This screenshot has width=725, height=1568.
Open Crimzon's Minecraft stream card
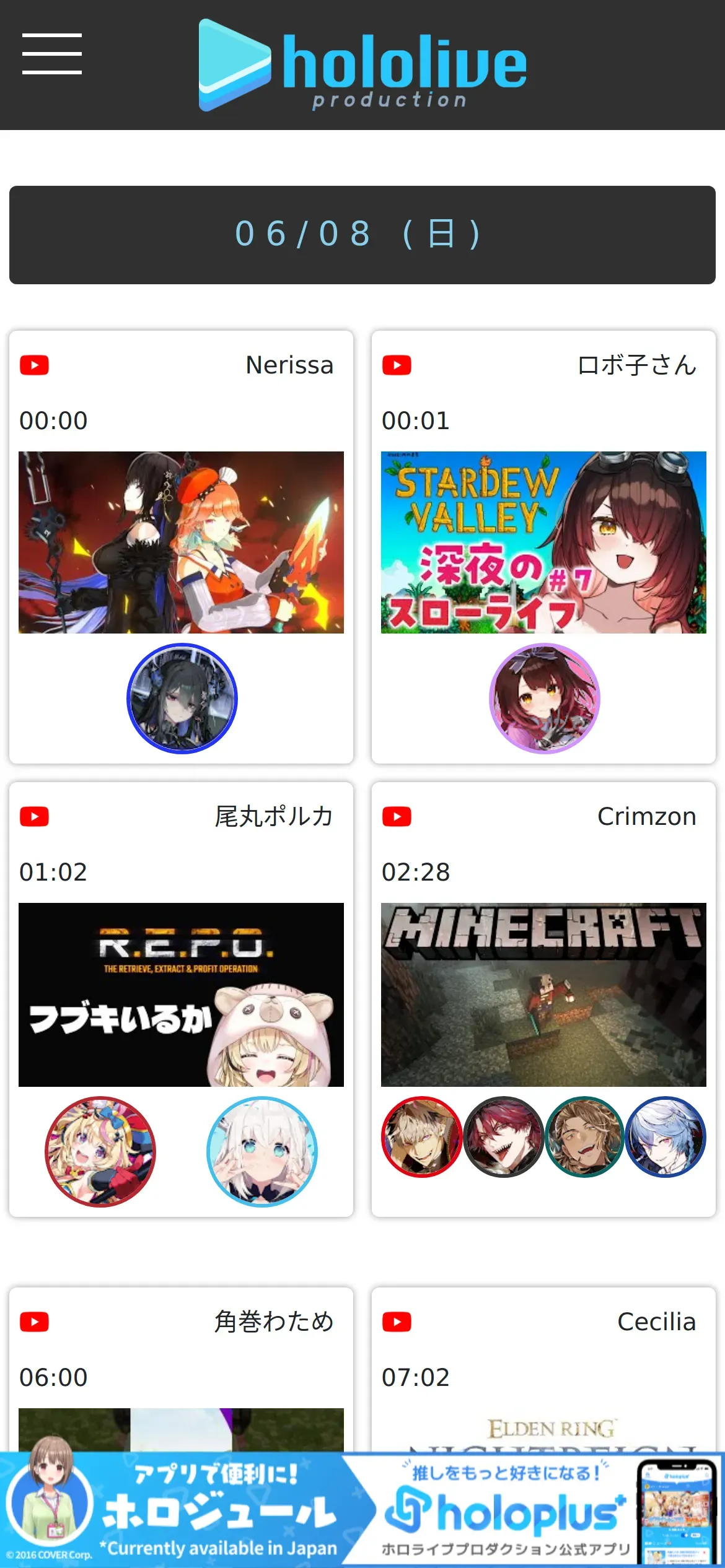point(543,995)
